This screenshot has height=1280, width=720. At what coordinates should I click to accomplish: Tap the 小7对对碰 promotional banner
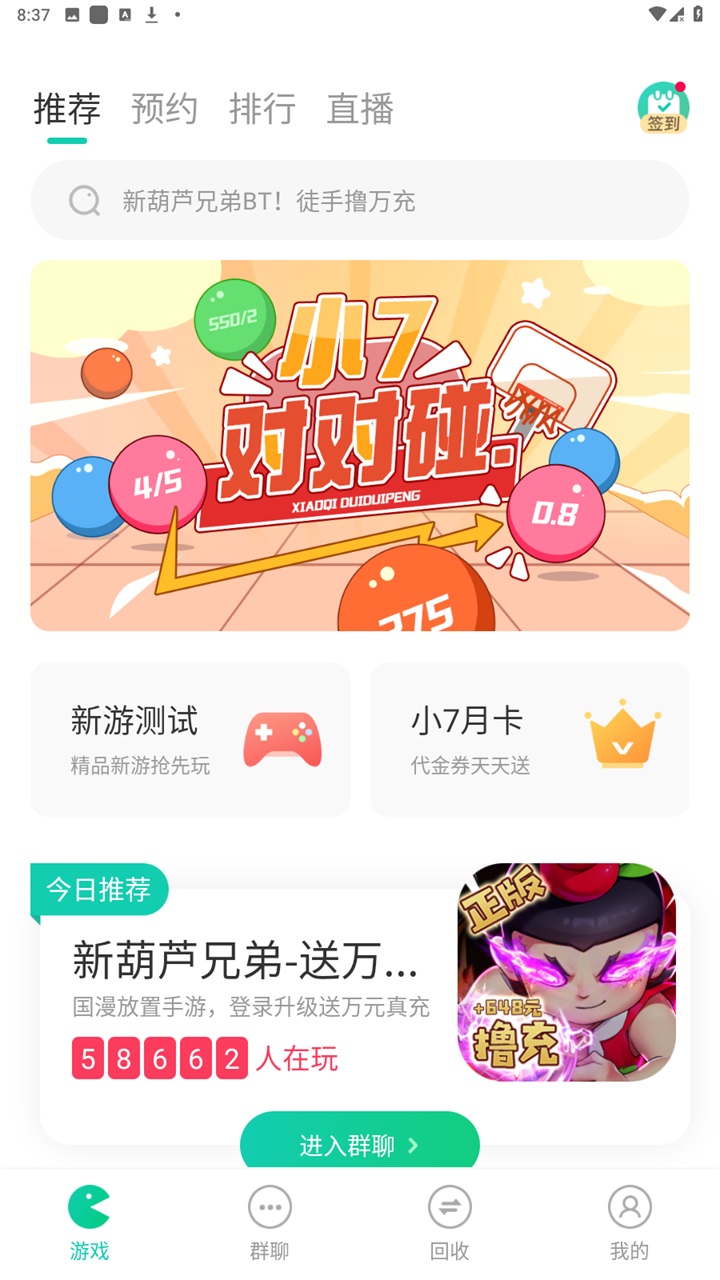tap(360, 445)
